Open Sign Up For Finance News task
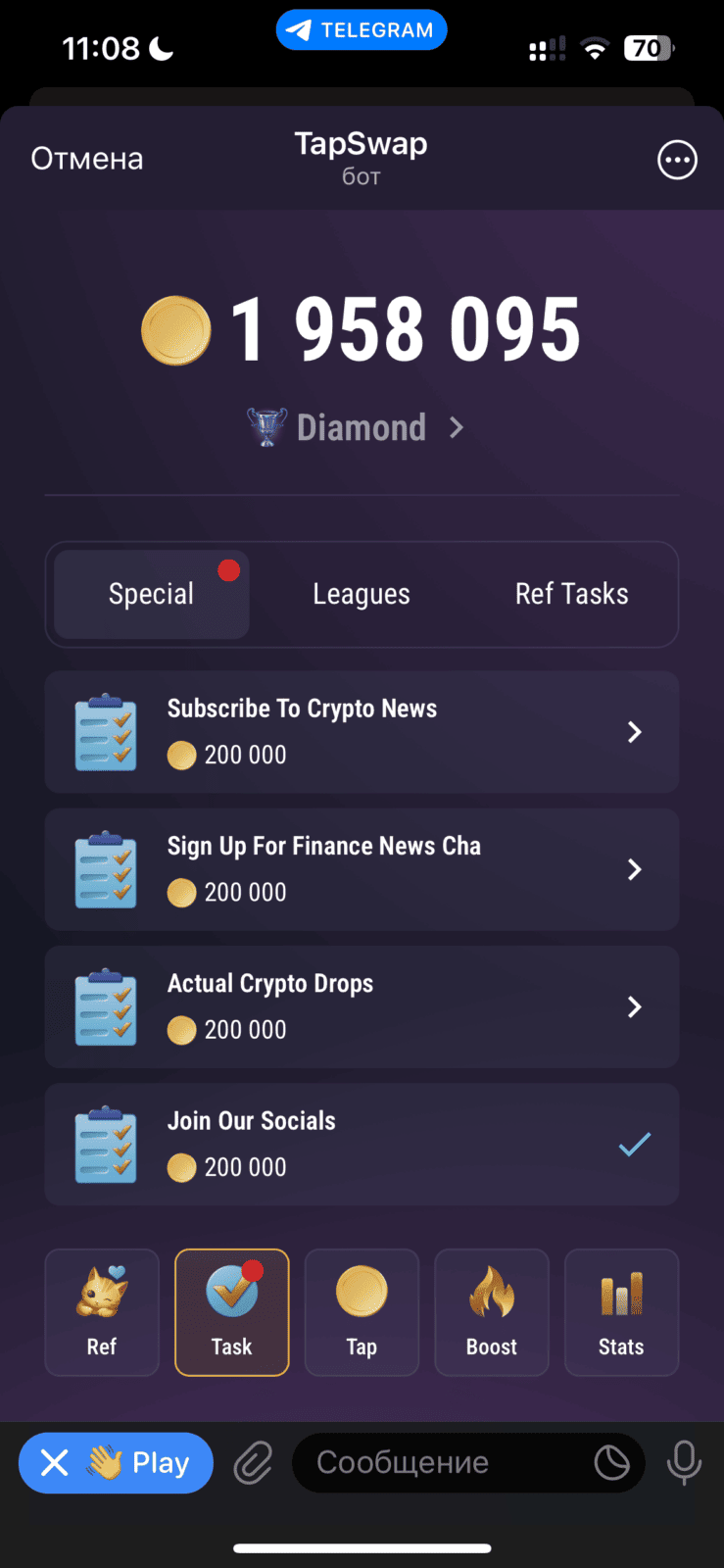Viewport: 724px width, 1568px height. 362,869
